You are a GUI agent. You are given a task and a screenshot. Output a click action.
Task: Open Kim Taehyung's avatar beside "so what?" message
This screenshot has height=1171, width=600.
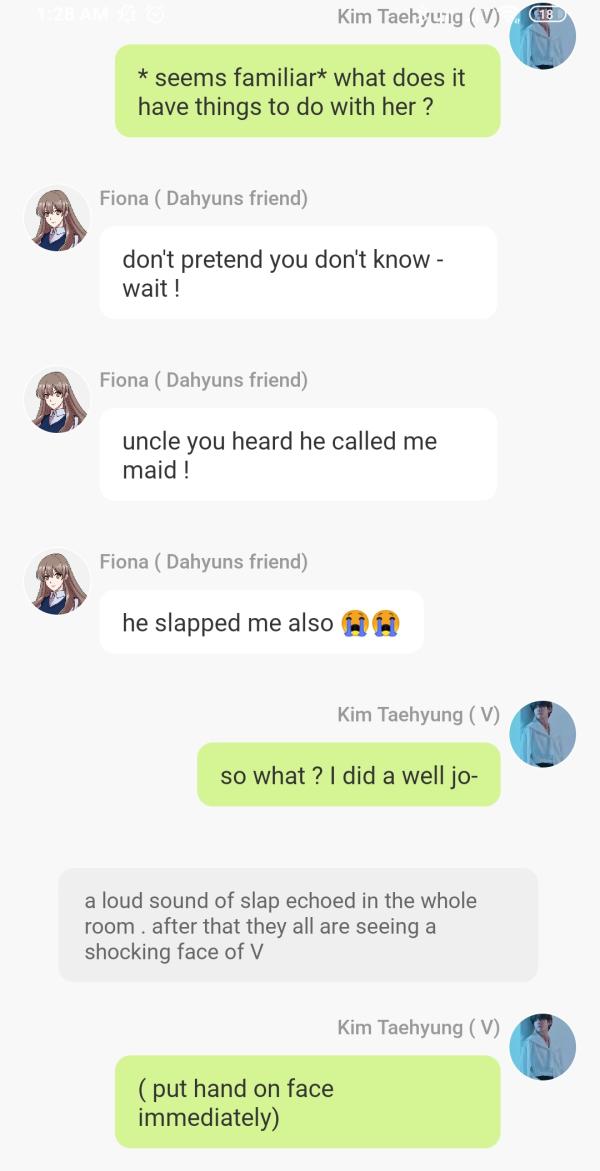(542, 734)
